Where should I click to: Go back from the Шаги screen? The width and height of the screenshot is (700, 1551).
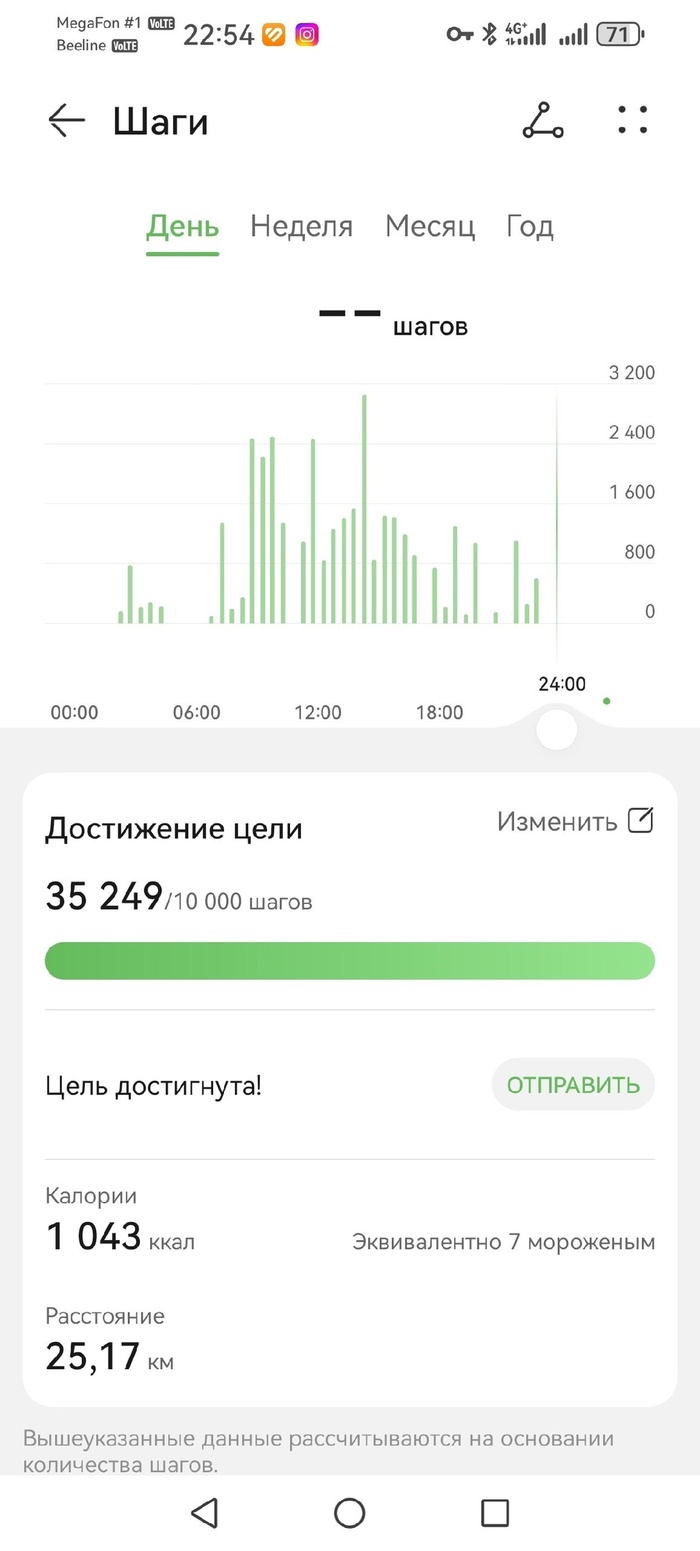pos(66,121)
